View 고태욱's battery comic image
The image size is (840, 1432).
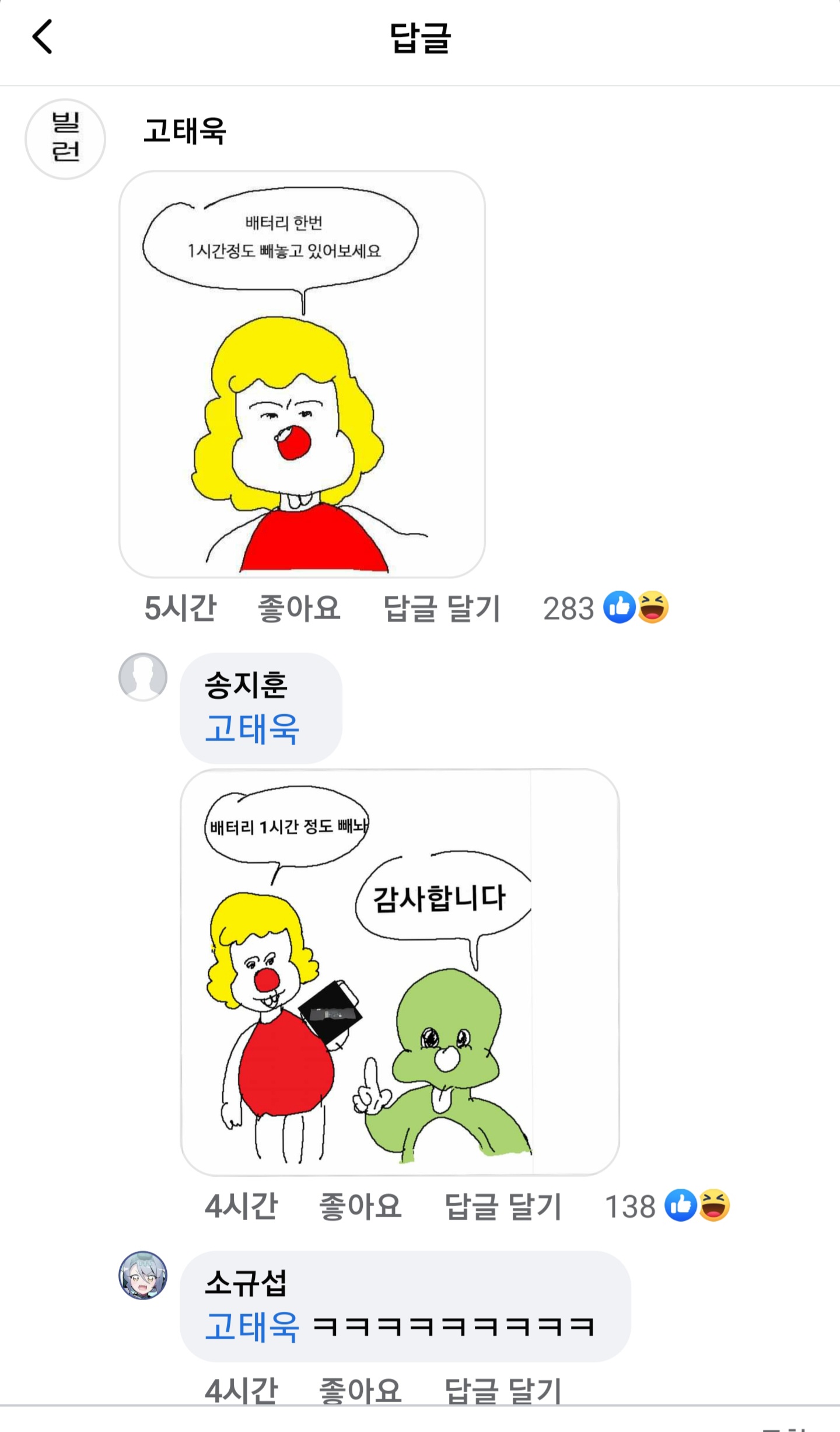302,374
